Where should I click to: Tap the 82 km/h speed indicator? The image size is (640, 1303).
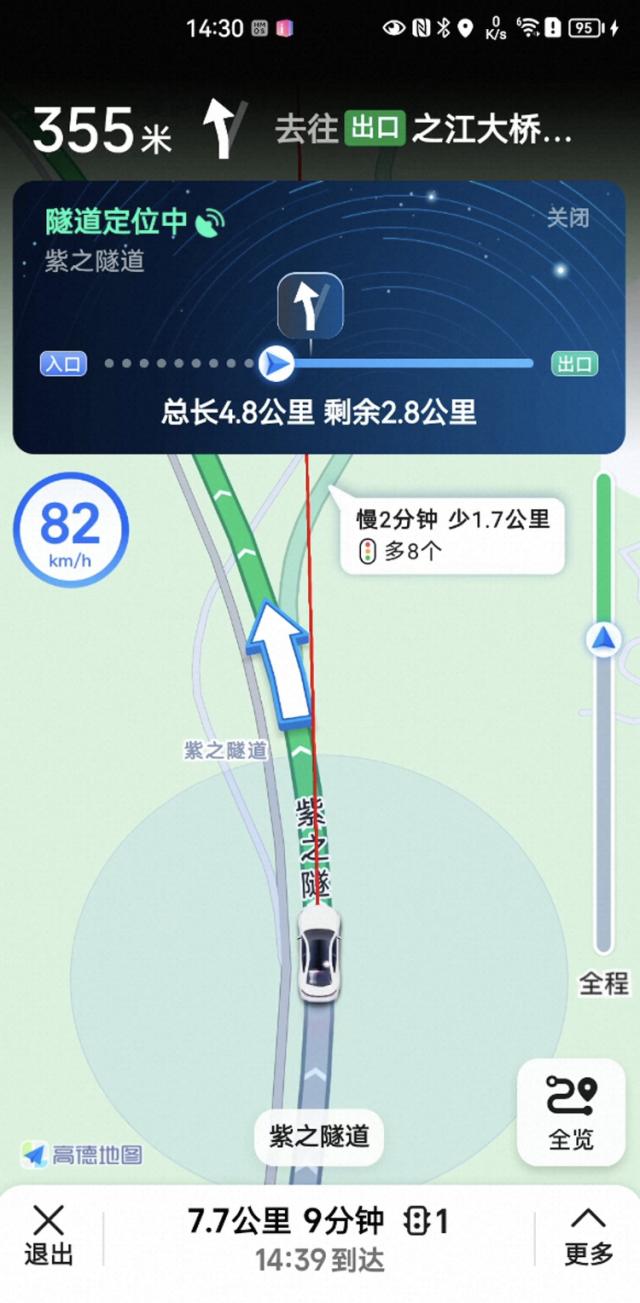[71, 530]
